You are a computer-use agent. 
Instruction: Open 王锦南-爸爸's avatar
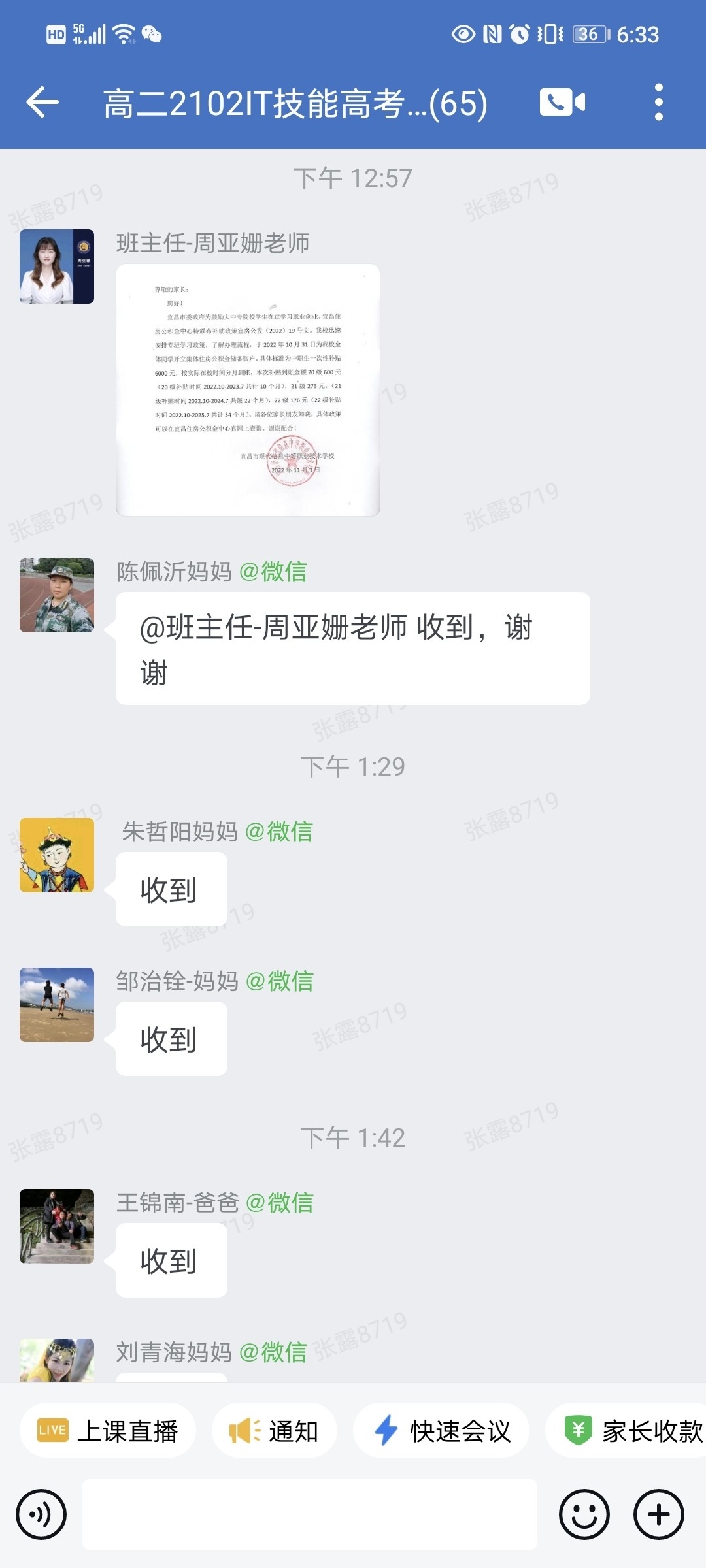click(57, 1226)
